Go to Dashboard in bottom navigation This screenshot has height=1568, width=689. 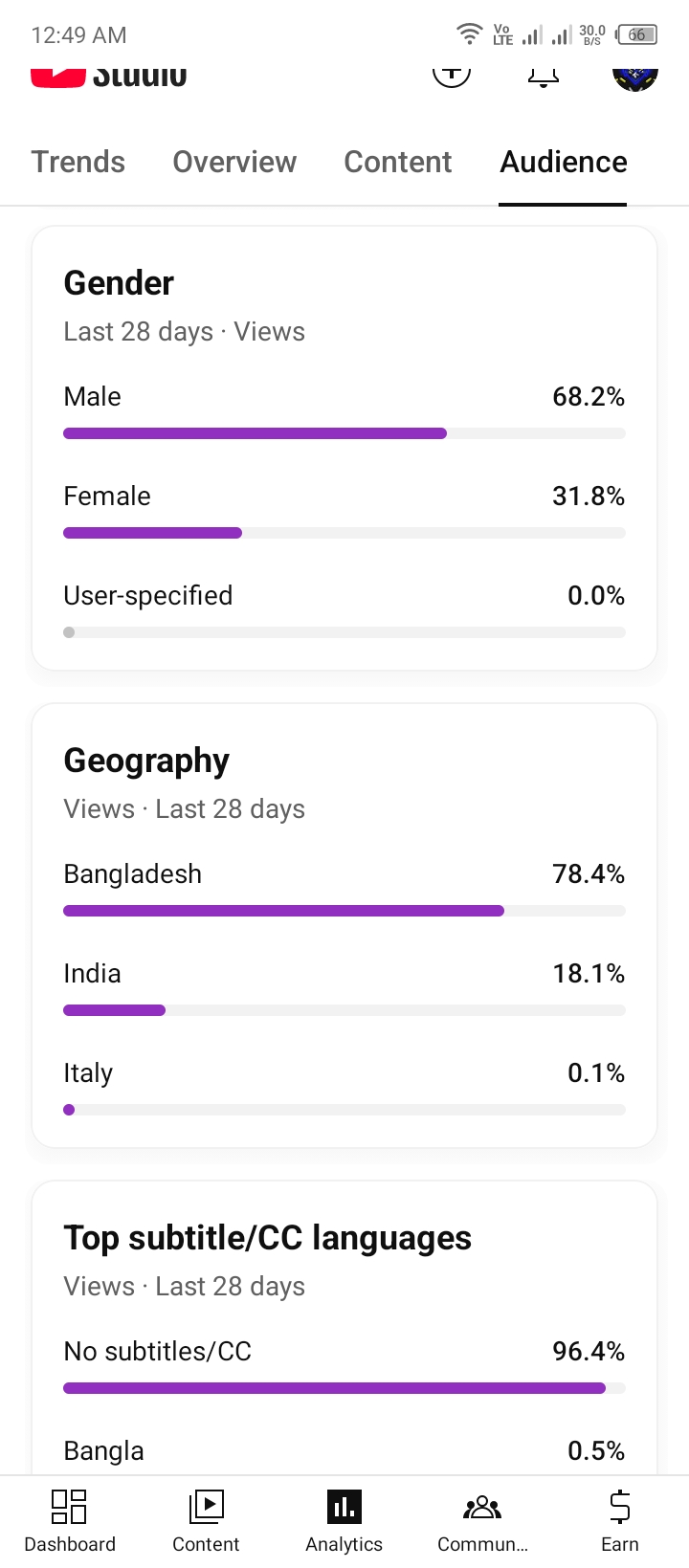[70, 1521]
